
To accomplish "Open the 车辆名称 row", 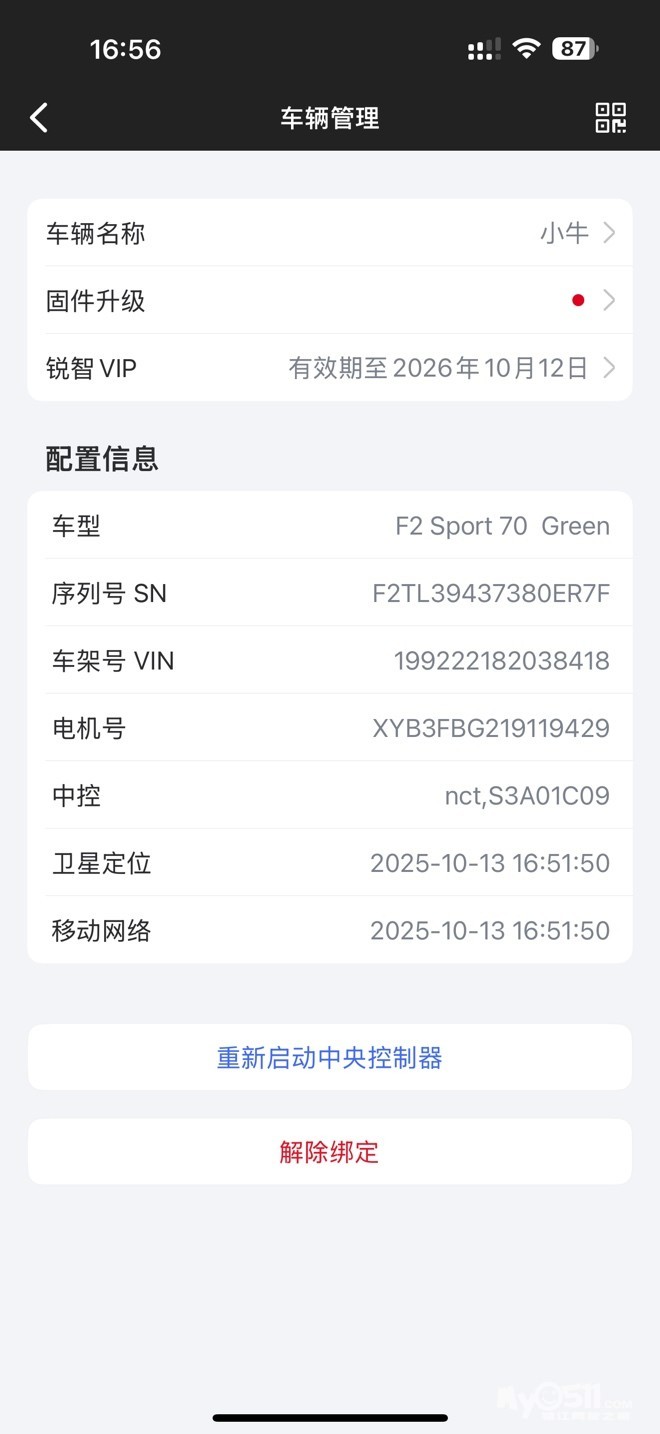I will [330, 233].
